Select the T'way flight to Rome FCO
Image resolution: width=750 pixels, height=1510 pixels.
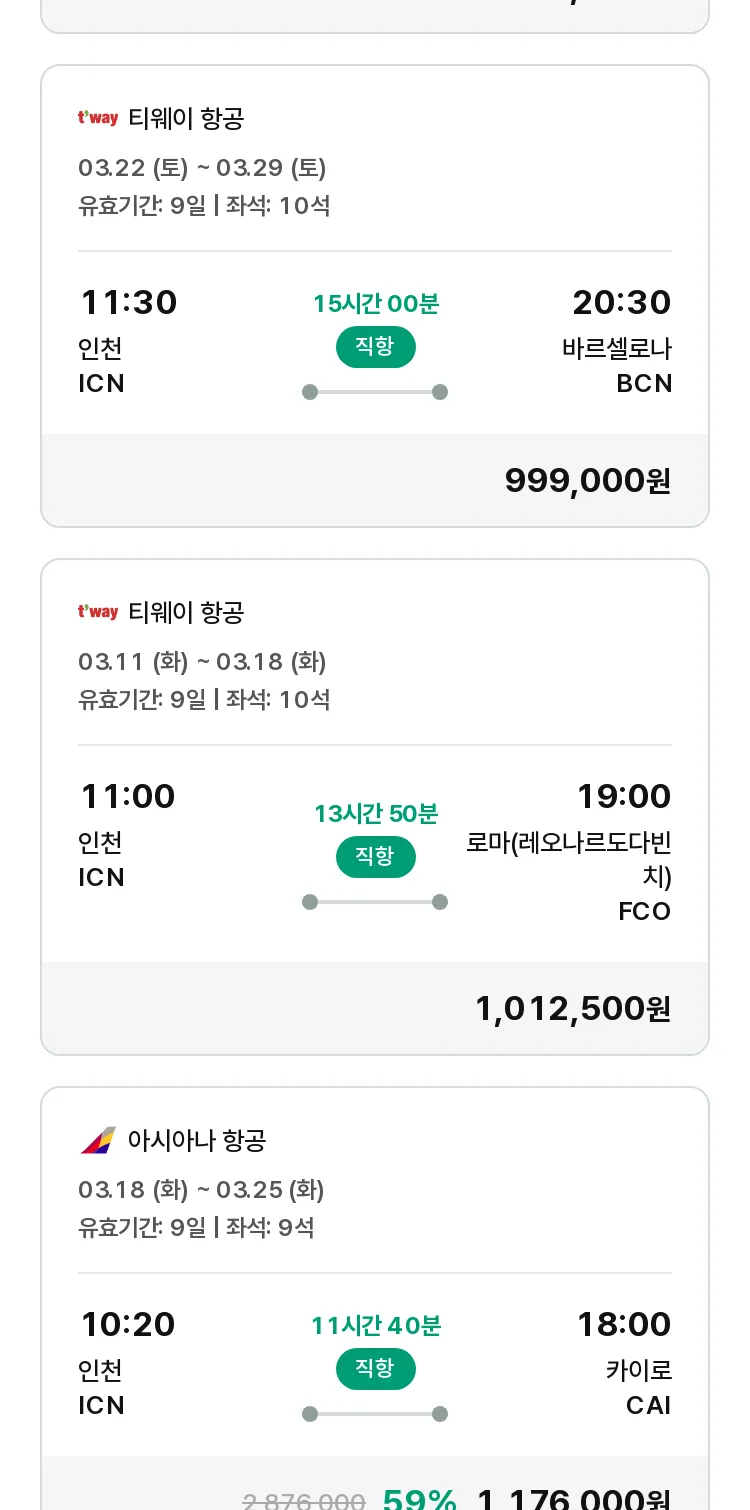pos(375,807)
